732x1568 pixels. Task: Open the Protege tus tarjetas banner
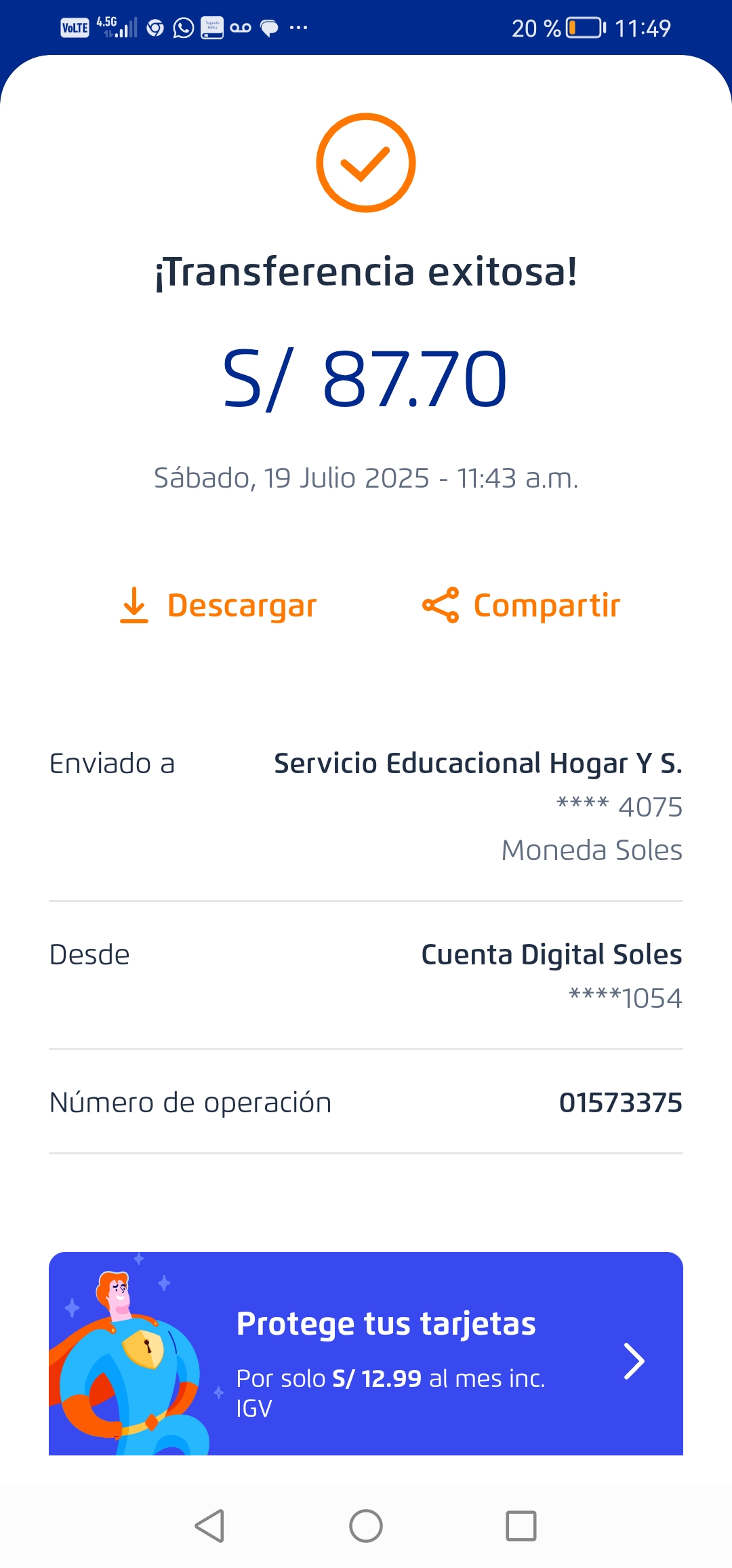point(366,1354)
